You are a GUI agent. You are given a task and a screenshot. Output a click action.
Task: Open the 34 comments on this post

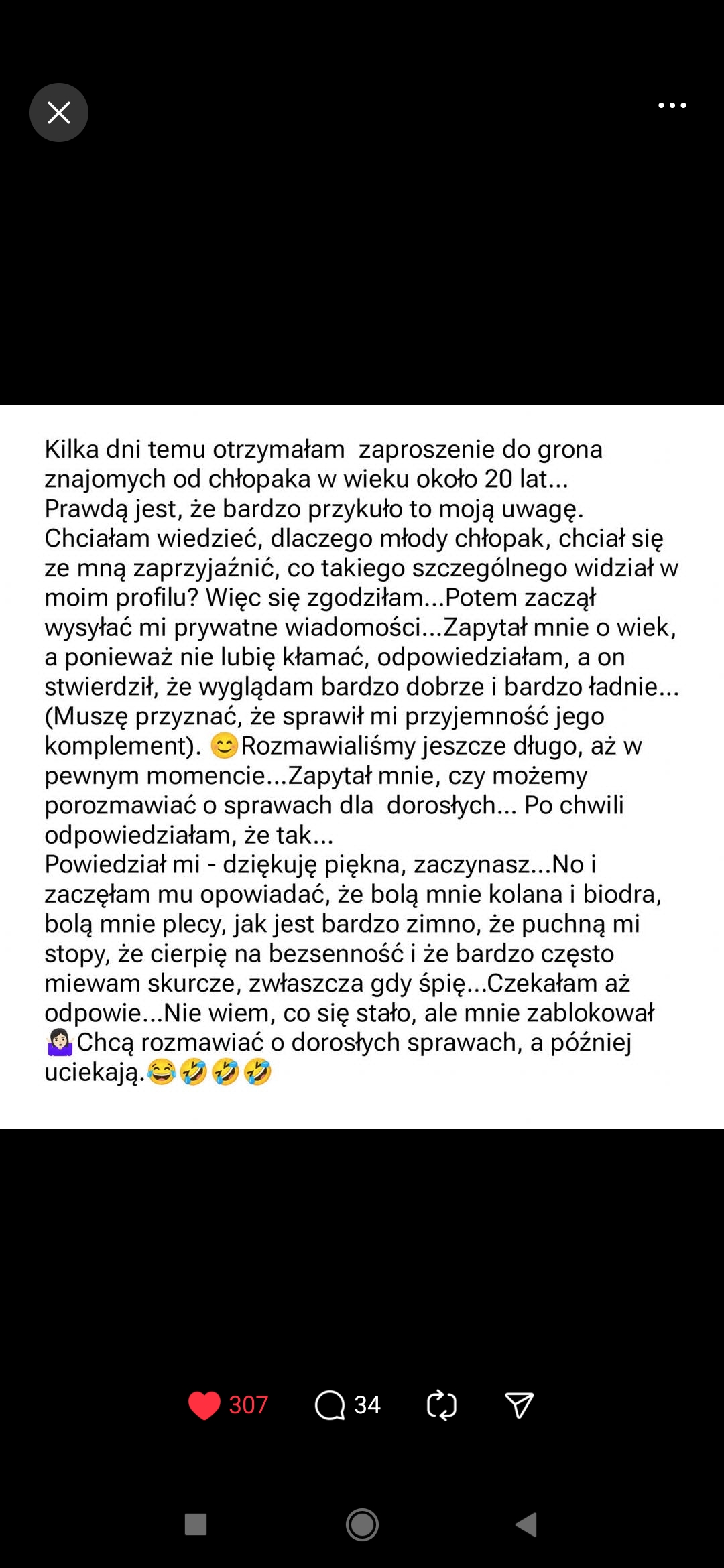pos(330,1405)
